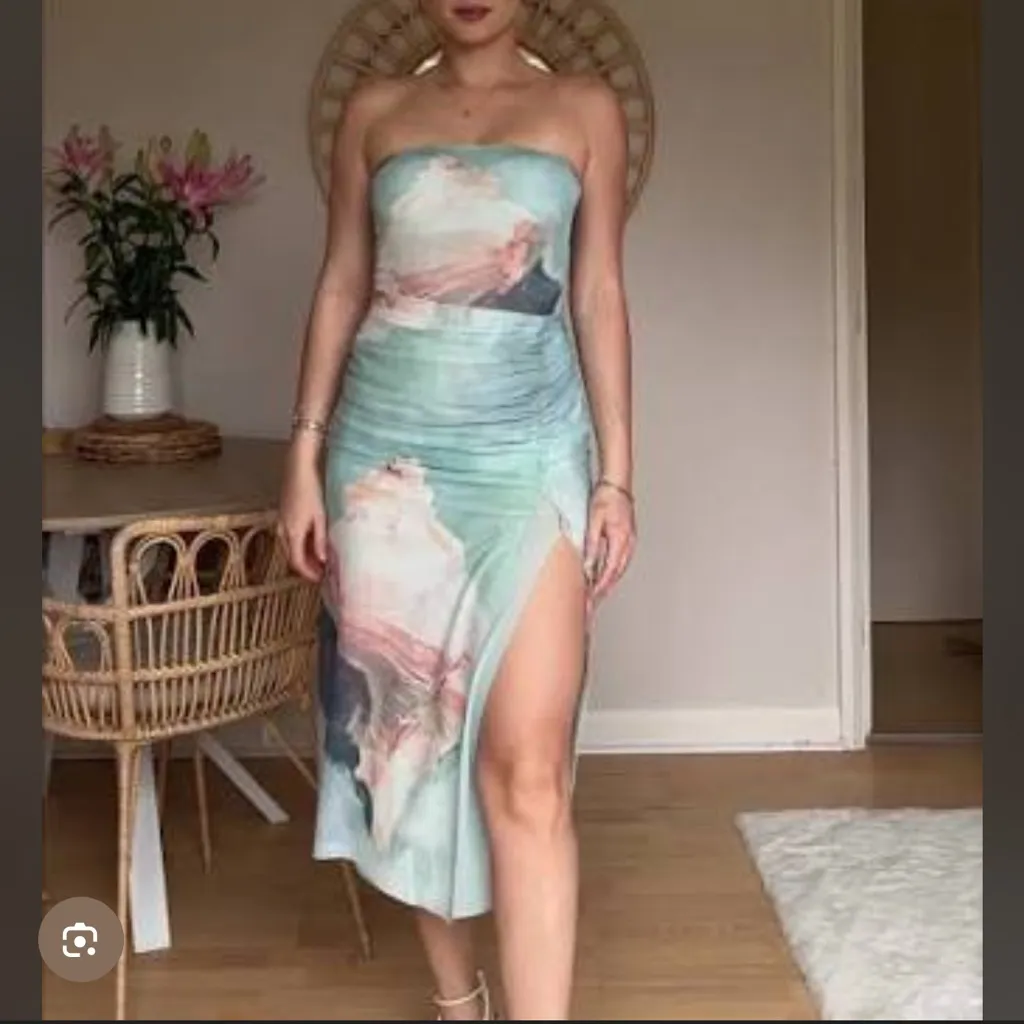1024x1024 pixels.
Task: Search this image with Google Lens
Action: 80,939
